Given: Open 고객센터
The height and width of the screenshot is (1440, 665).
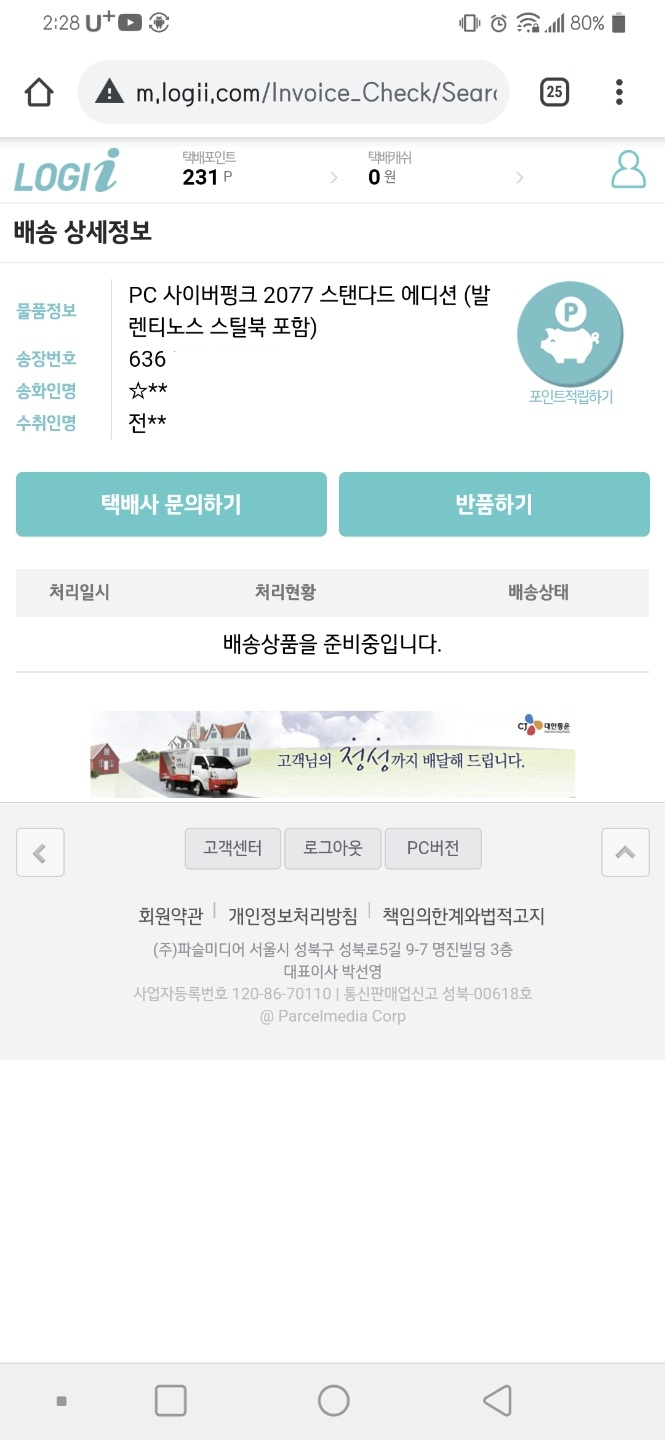Looking at the screenshot, I should click(x=232, y=849).
